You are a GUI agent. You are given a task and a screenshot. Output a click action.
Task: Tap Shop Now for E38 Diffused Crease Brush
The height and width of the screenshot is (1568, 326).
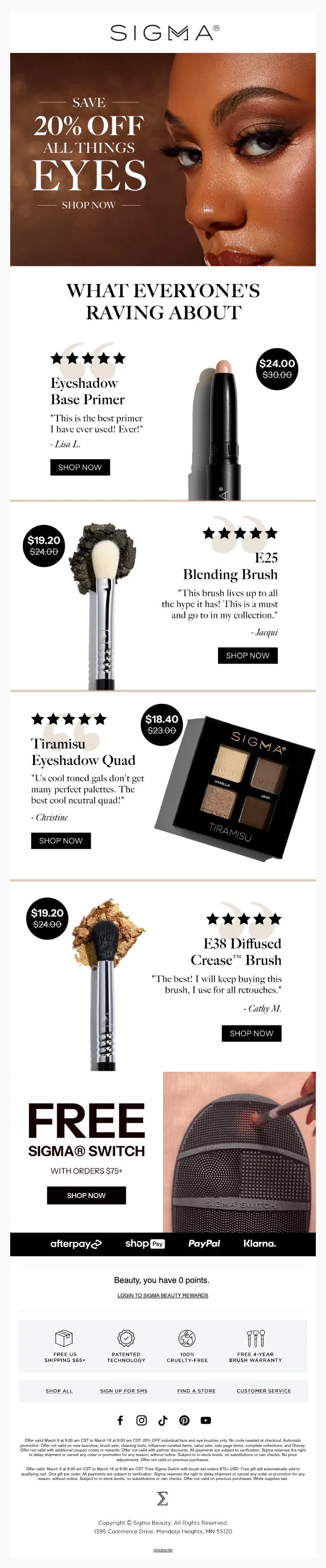click(251, 1033)
